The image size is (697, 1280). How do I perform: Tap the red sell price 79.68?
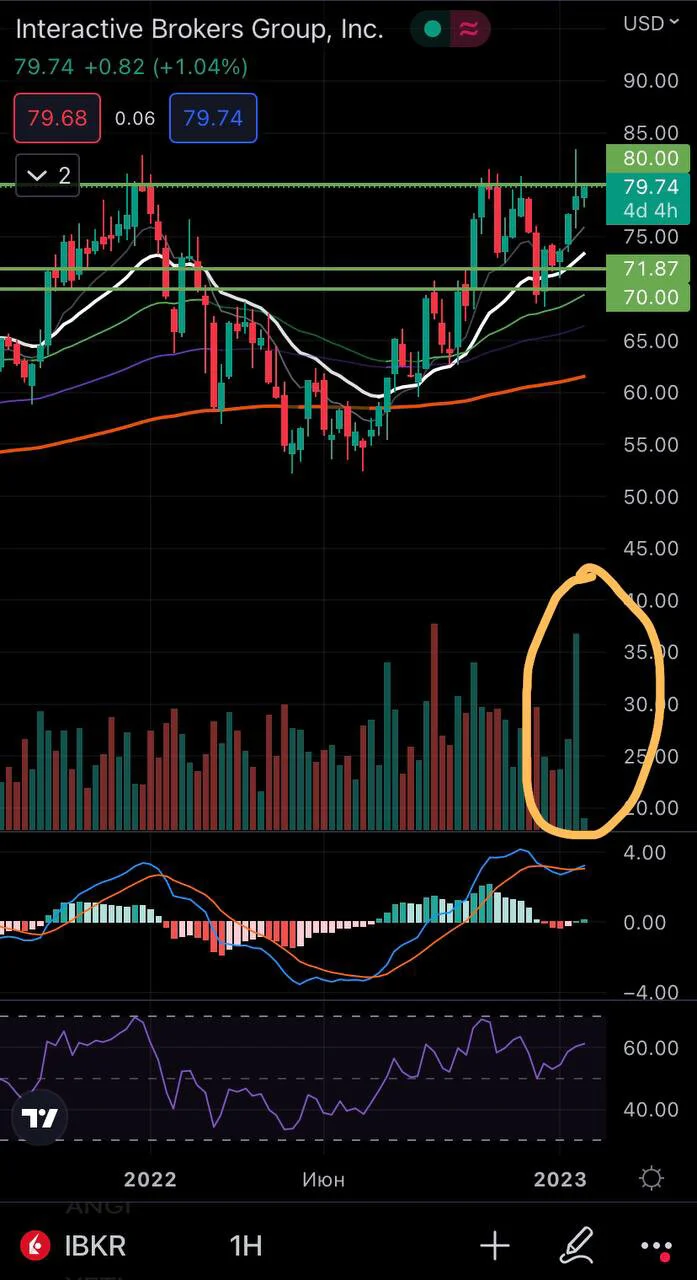tap(56, 117)
